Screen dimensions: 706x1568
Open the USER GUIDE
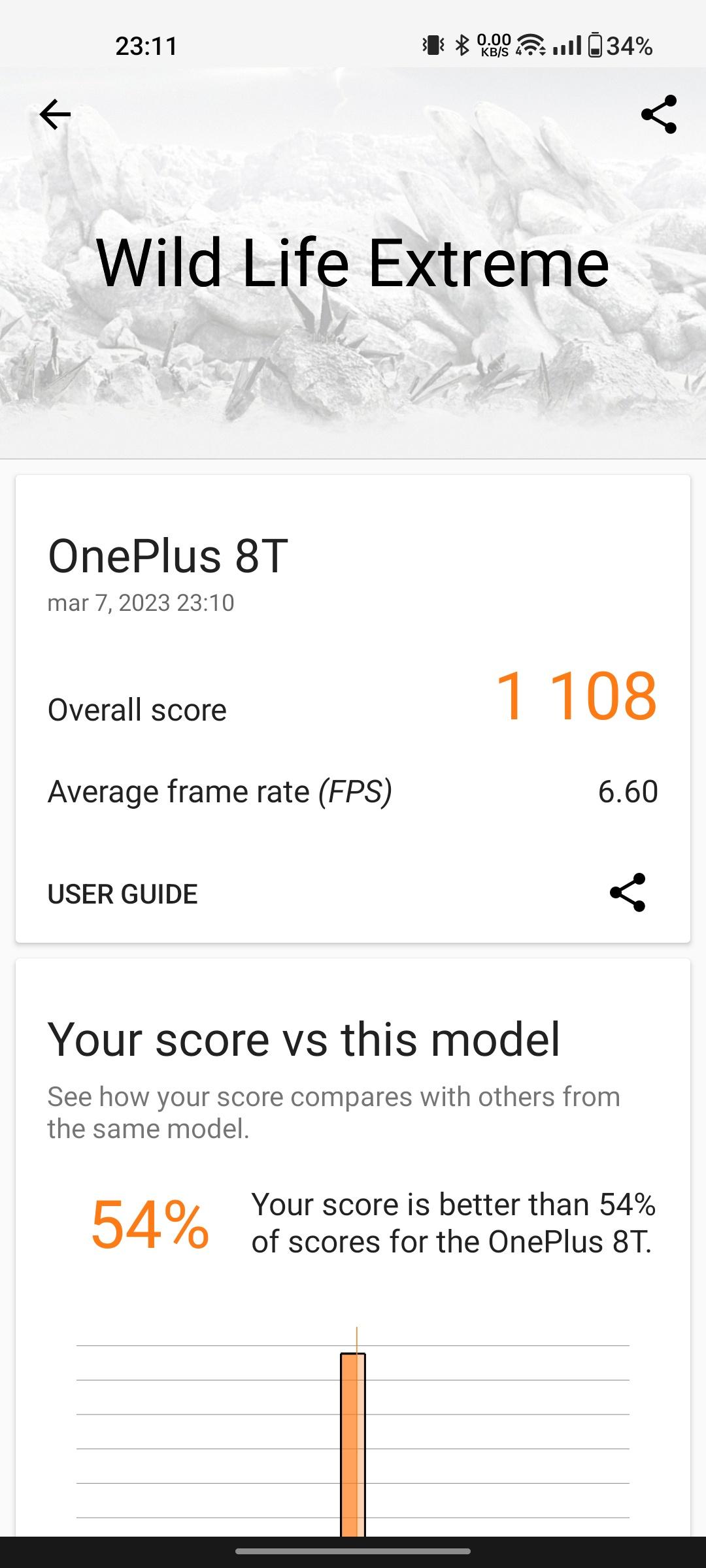pos(123,894)
